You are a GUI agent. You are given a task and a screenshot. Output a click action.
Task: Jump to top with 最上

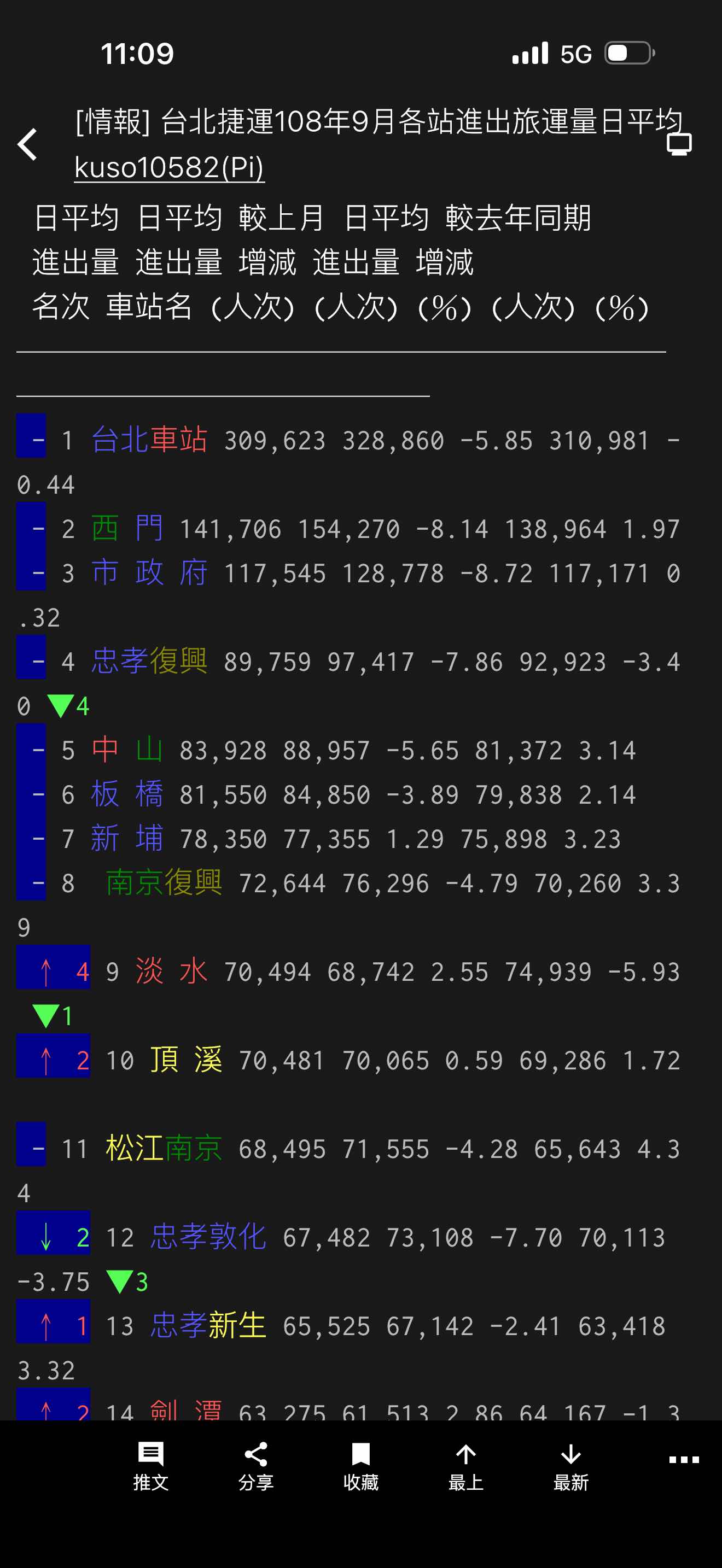(x=465, y=1465)
